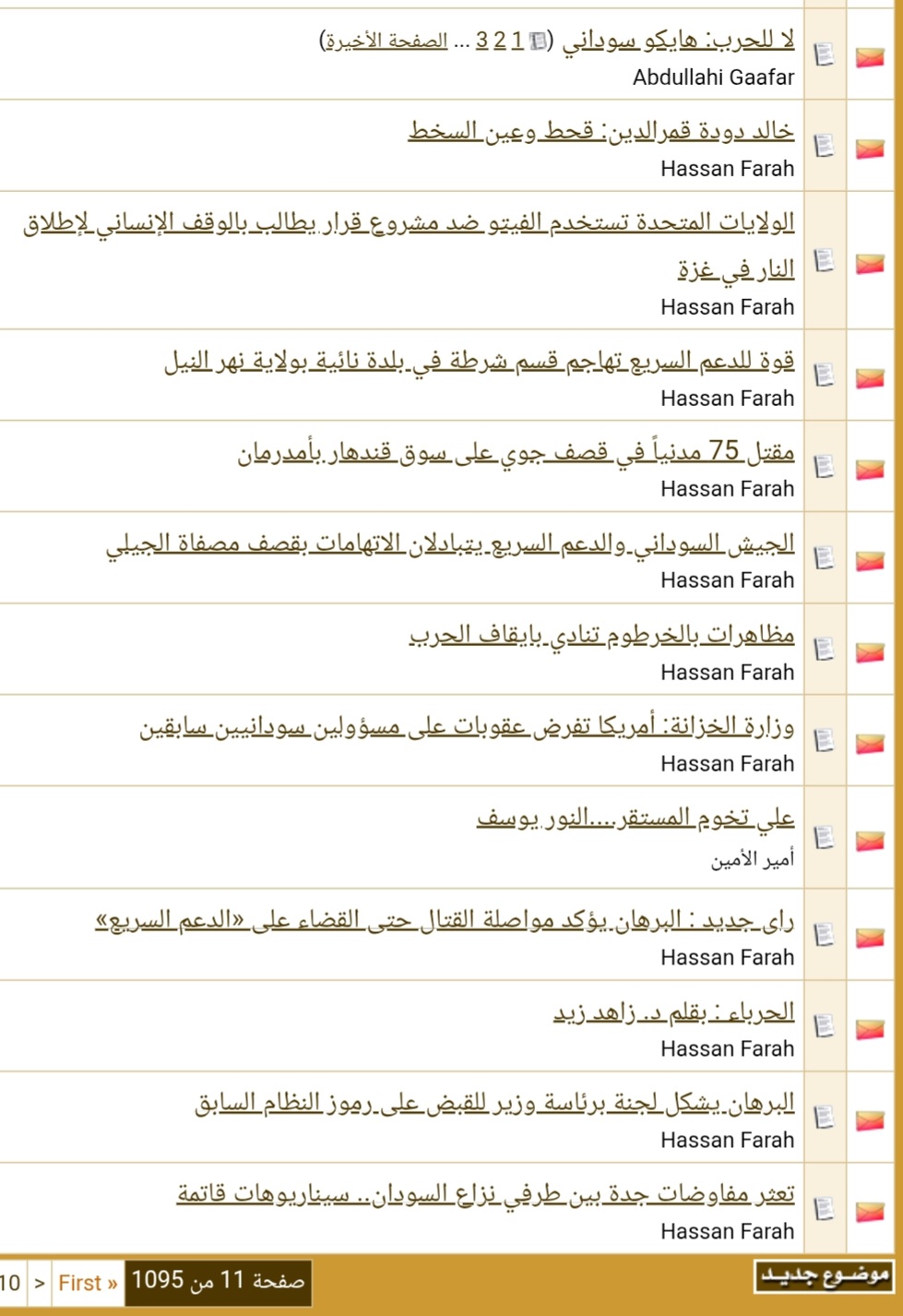Jump to page 10 in the pagination bar
Image resolution: width=903 pixels, height=1316 pixels.
tap(10, 1283)
